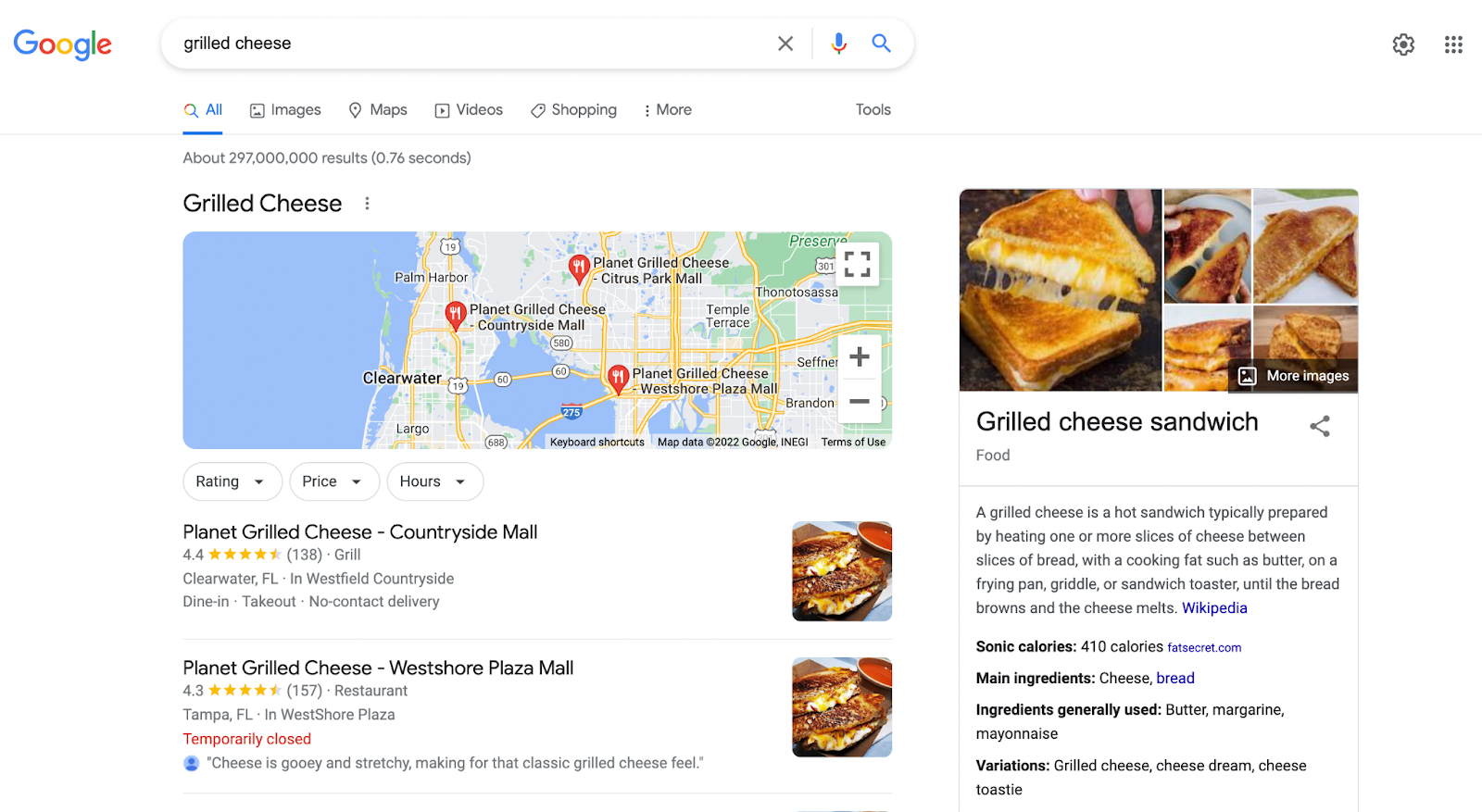
Task: Open the Google apps grid
Action: [x=1453, y=44]
